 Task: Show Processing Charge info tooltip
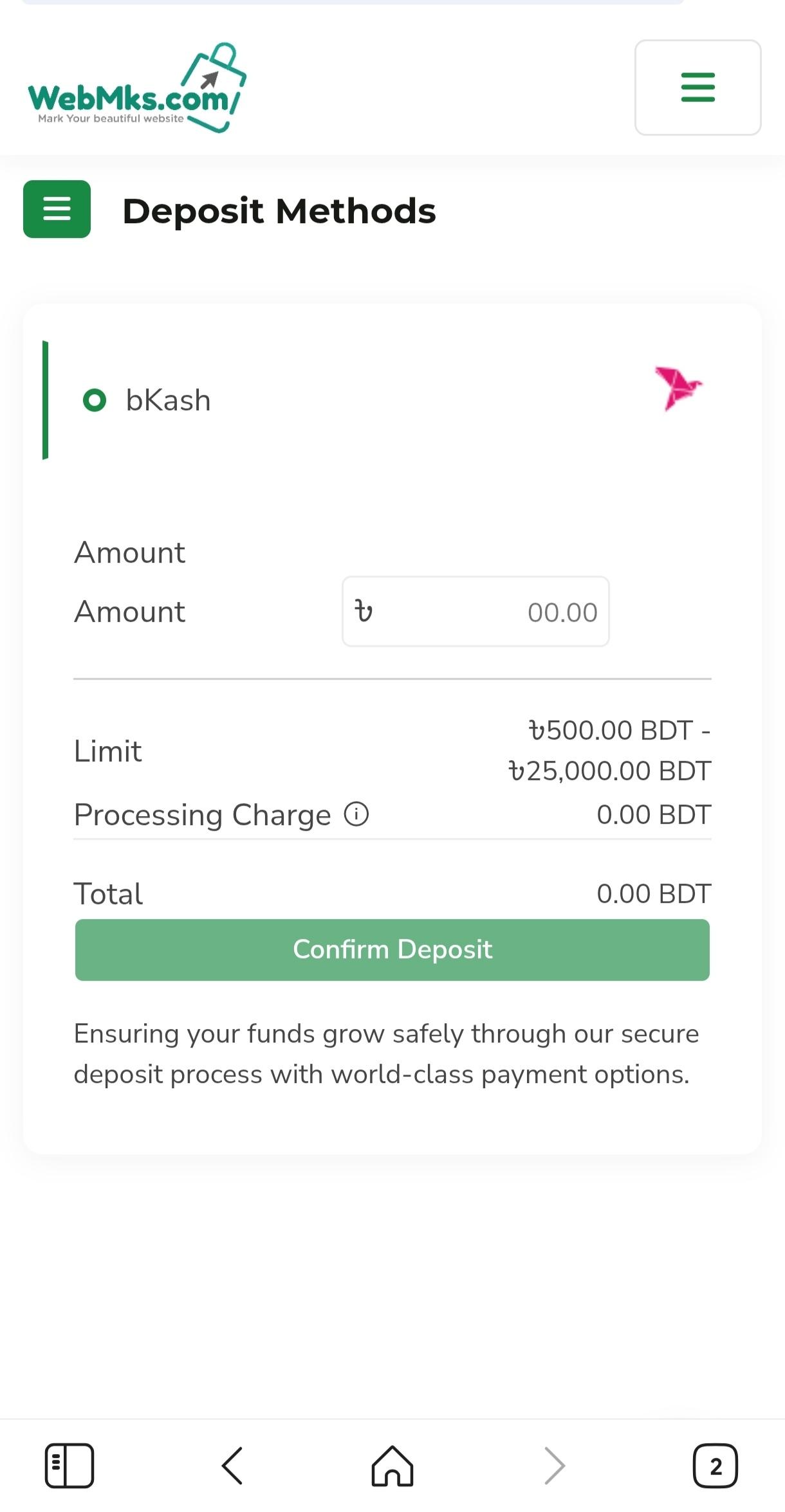pyautogui.click(x=356, y=814)
